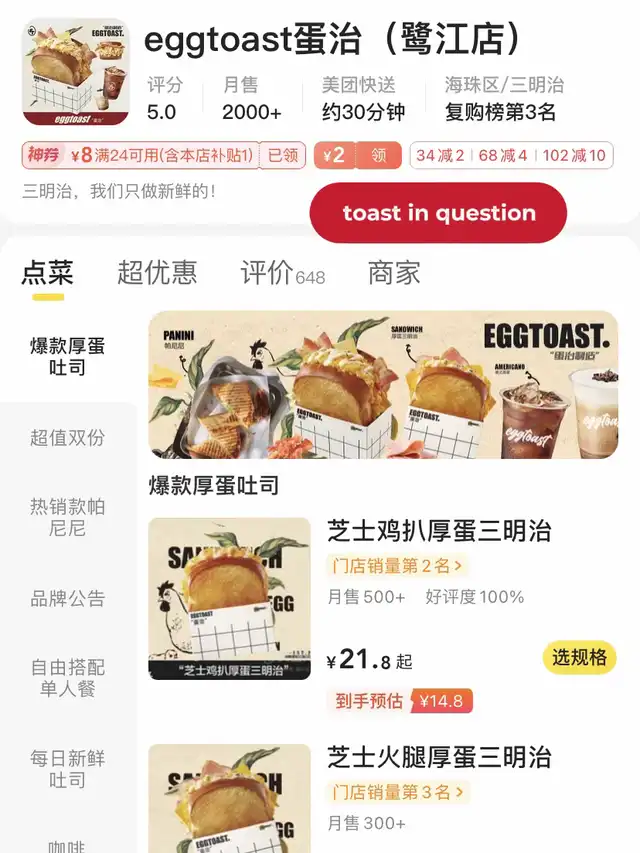
Task: Select the 爆款厚蛋吐司 category
Action: (67, 357)
